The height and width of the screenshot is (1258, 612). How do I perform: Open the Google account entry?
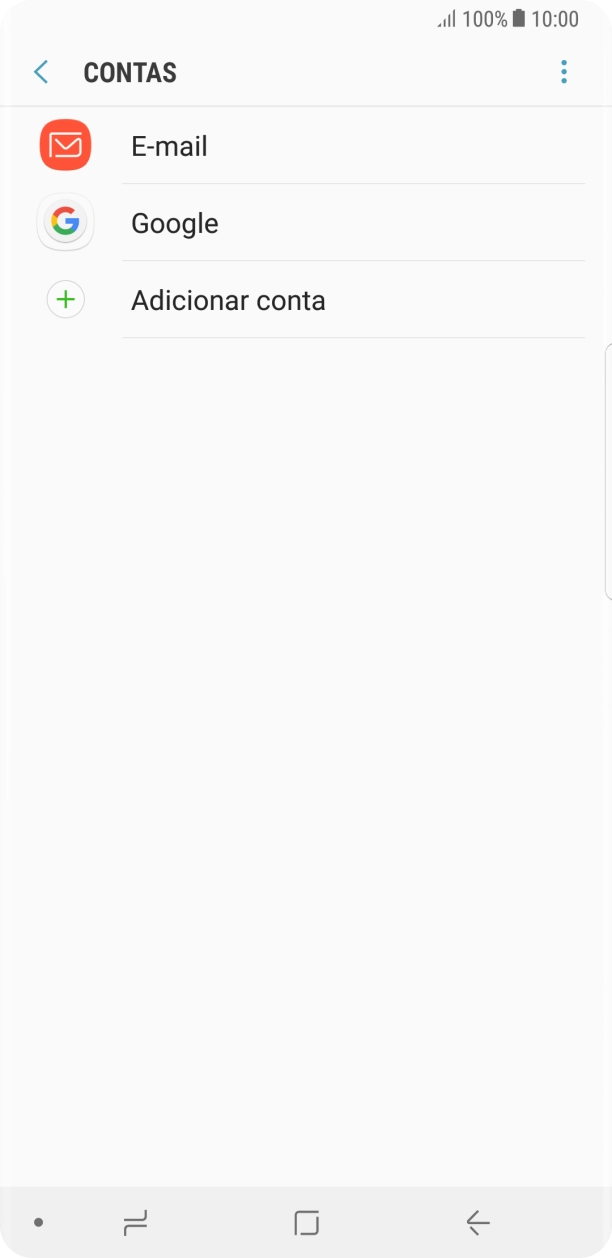pyautogui.click(x=174, y=223)
